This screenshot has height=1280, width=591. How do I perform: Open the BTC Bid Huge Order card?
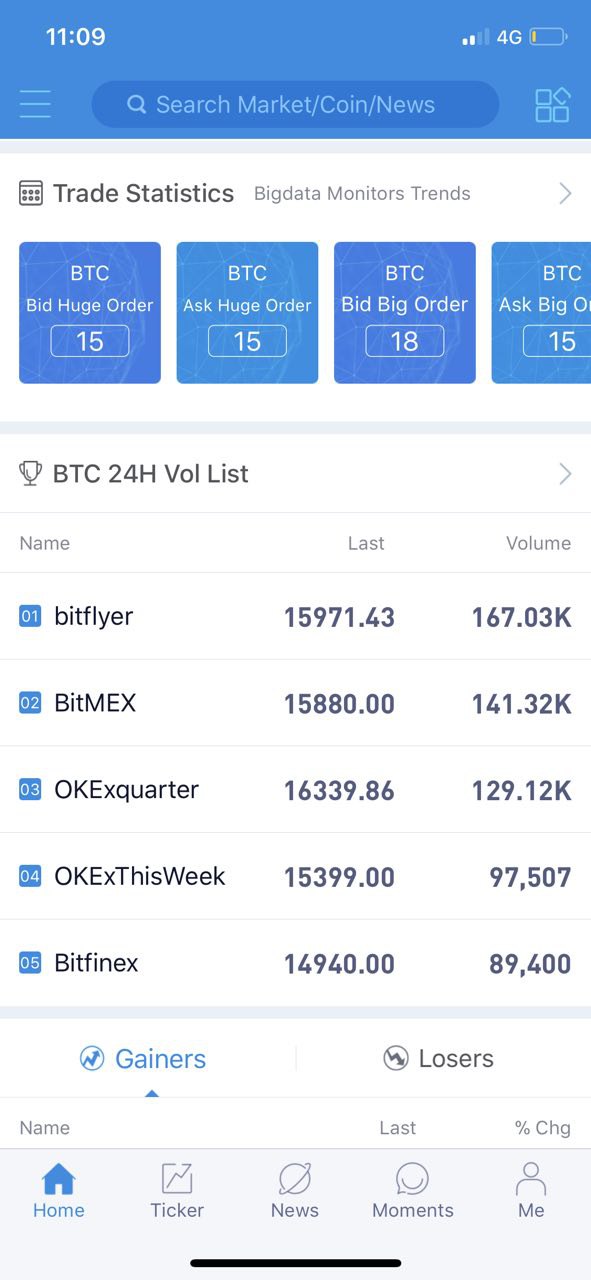[x=90, y=313]
